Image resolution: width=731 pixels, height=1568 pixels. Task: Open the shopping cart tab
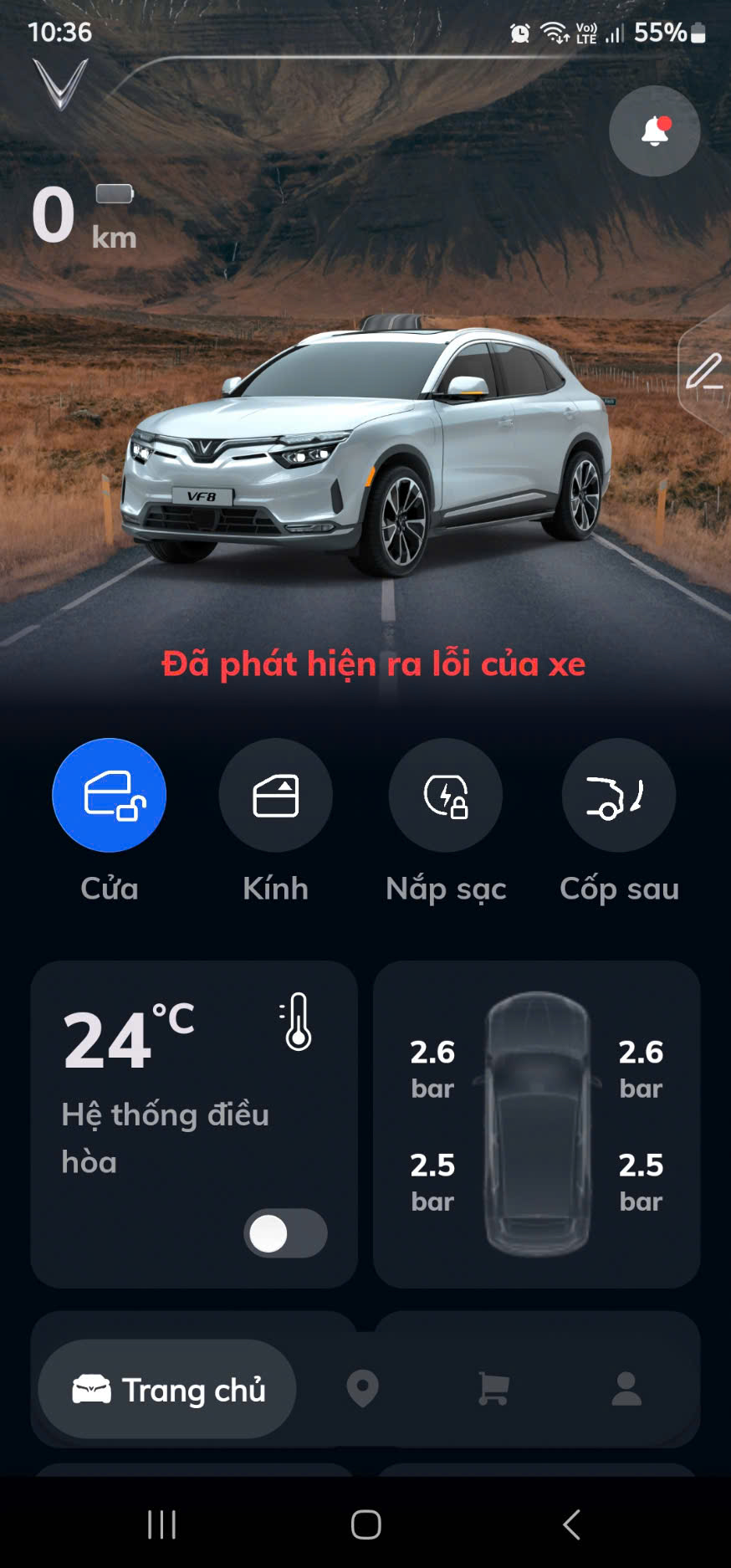(493, 1389)
